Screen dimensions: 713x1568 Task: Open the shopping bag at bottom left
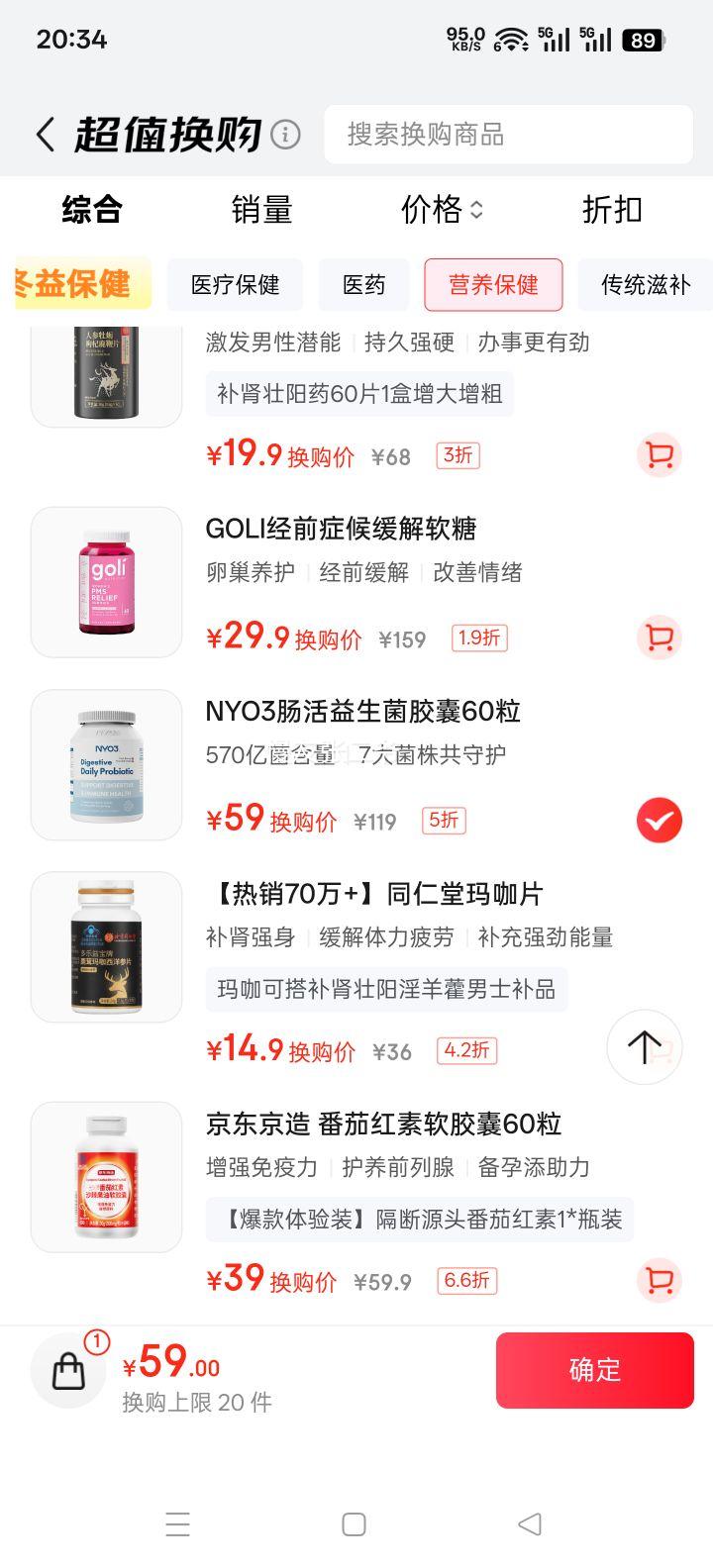click(67, 1371)
